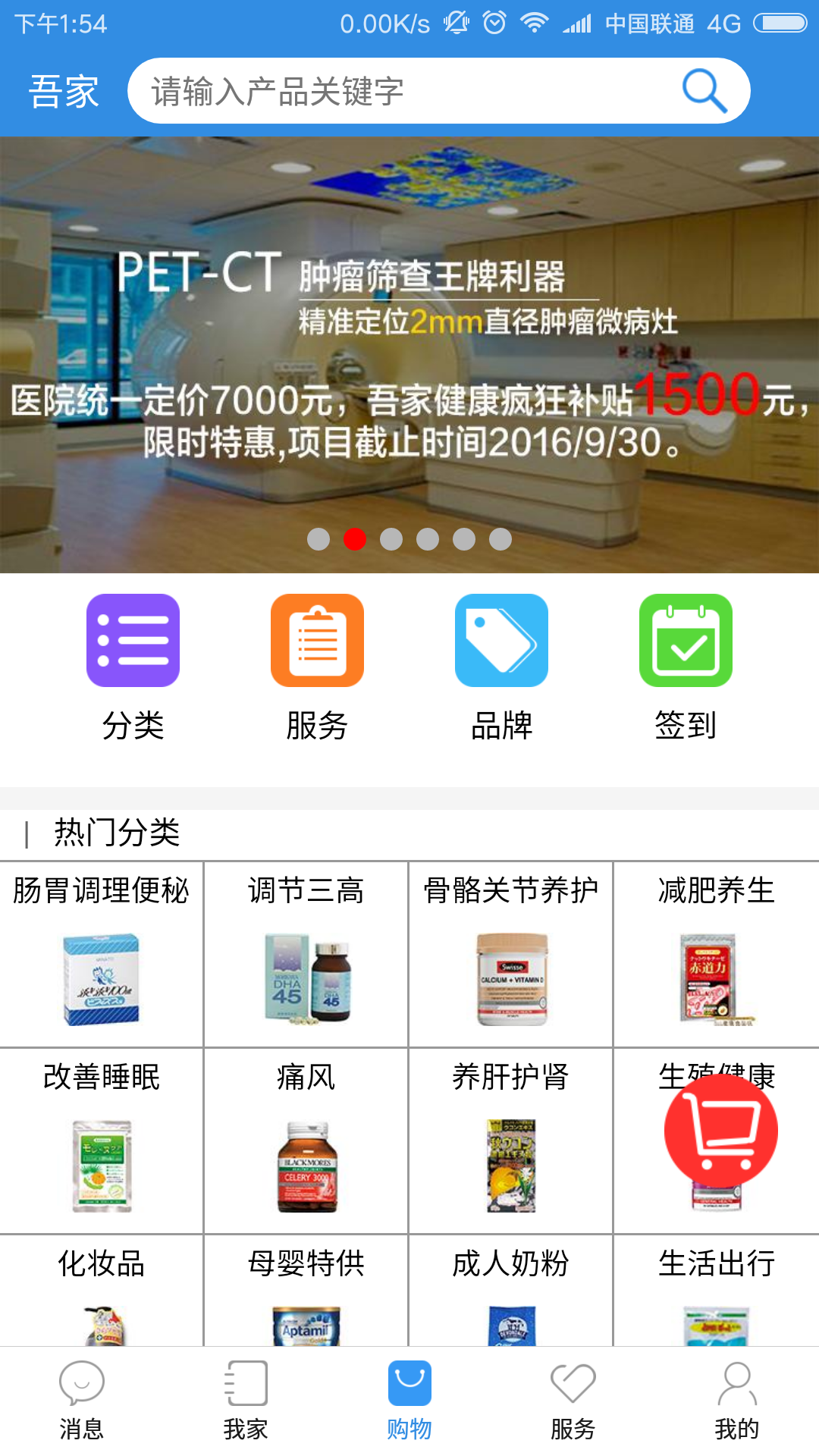Open the red floating shopping cart

tap(720, 1130)
